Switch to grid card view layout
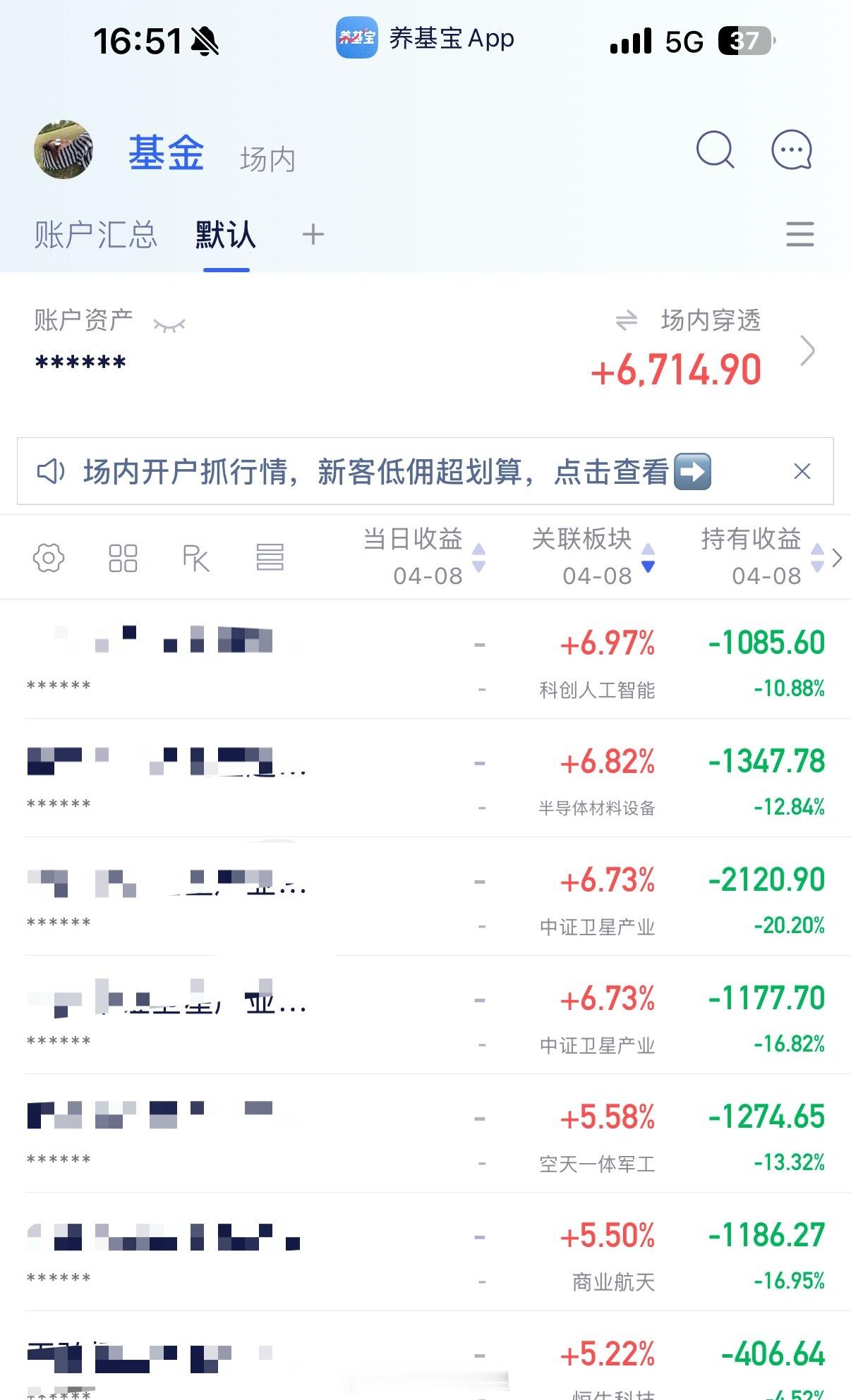851x1400 pixels. [122, 557]
